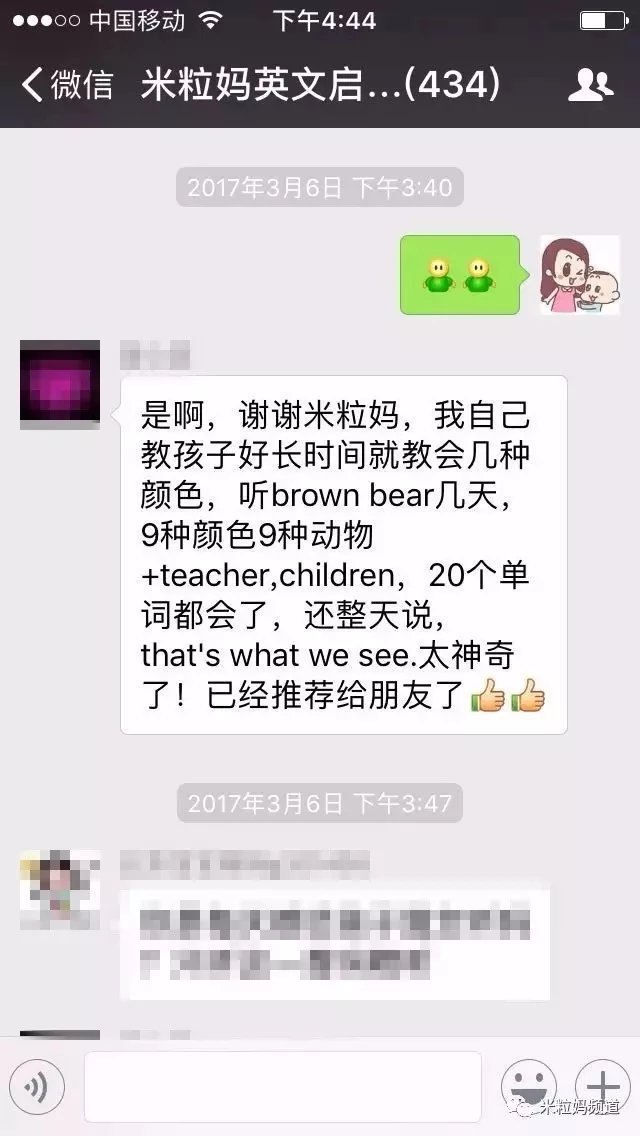Tap the message text input field

click(x=282, y=1087)
